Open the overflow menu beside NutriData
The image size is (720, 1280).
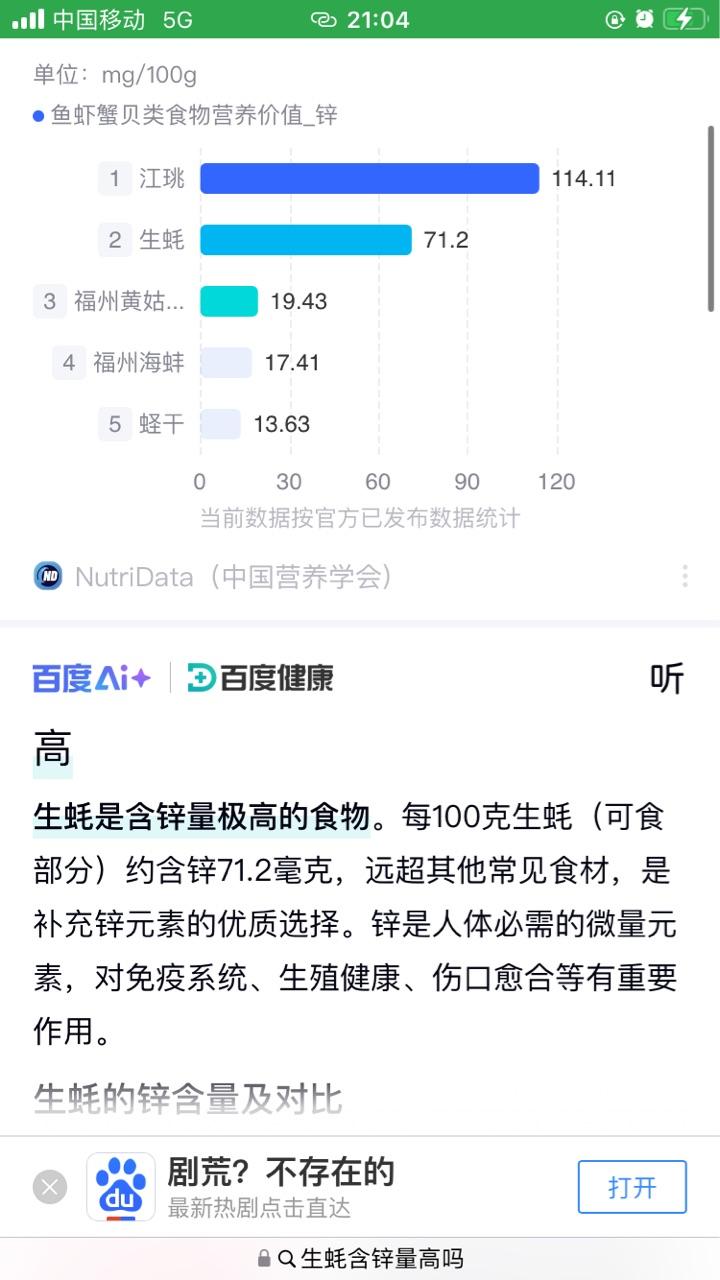[685, 576]
